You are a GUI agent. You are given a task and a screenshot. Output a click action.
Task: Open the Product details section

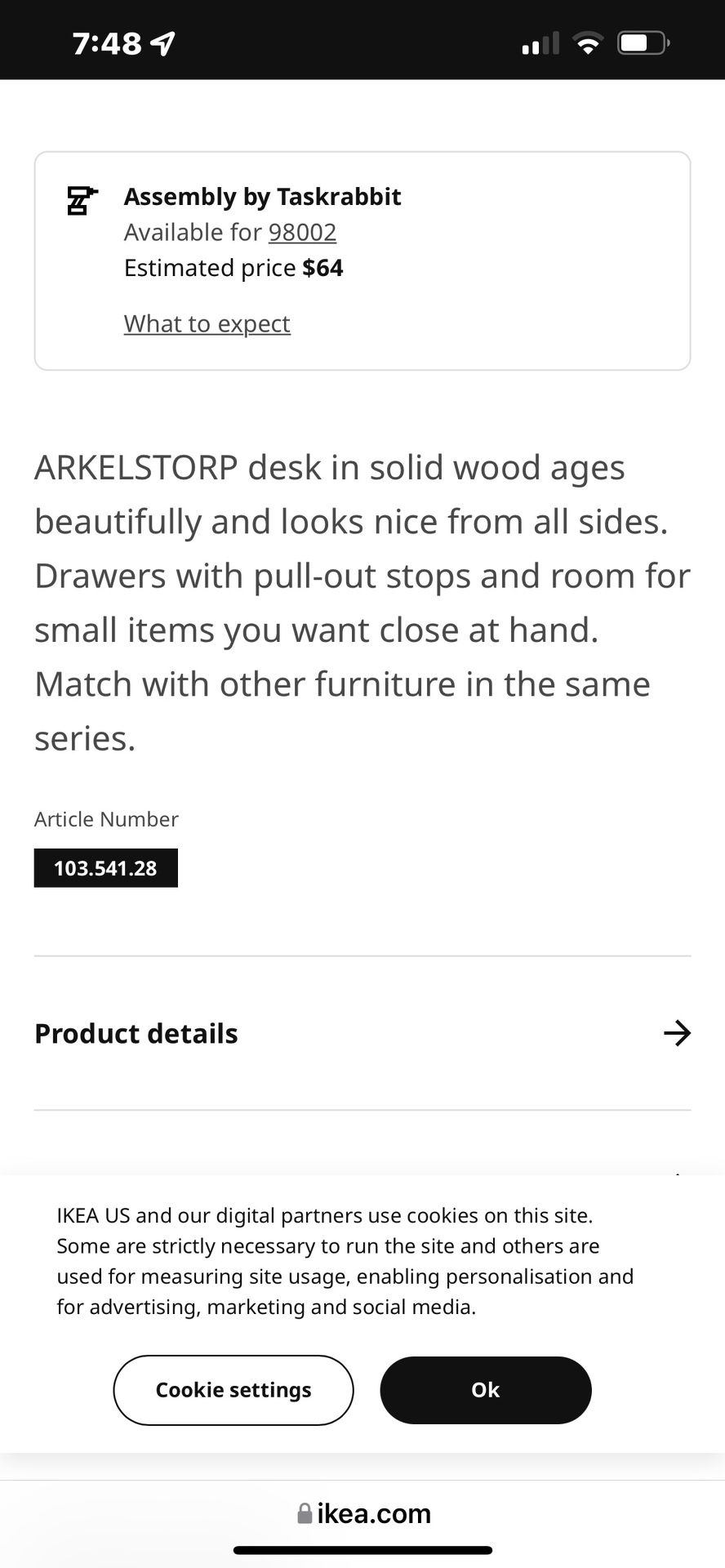pos(136,1033)
